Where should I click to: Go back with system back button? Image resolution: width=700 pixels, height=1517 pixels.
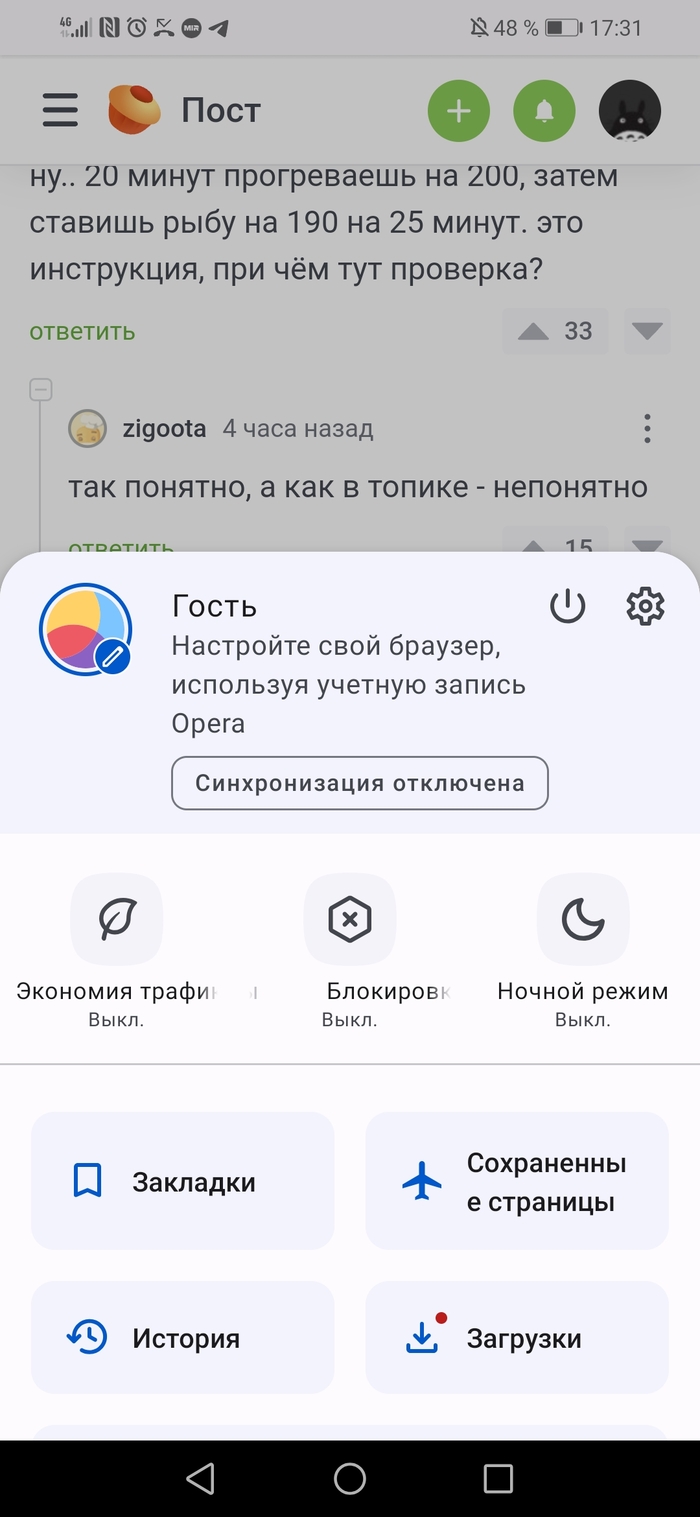(201, 1478)
